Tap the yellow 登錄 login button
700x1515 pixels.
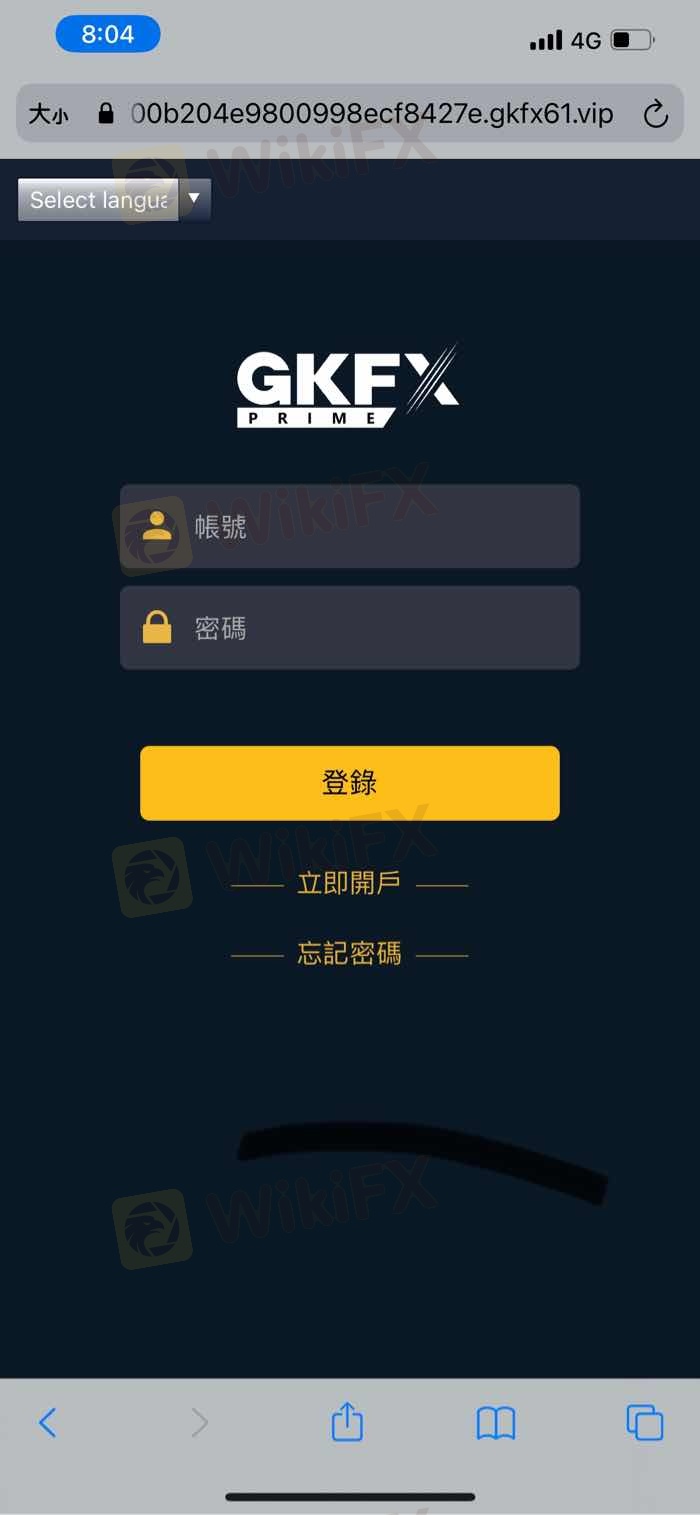(350, 783)
